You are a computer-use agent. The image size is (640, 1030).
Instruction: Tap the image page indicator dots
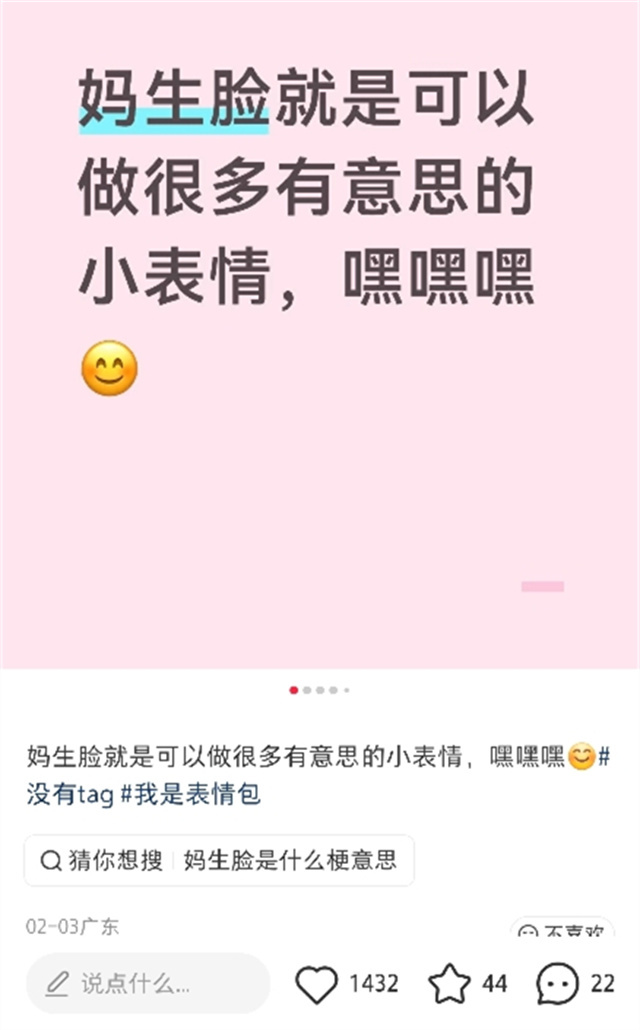[320, 690]
